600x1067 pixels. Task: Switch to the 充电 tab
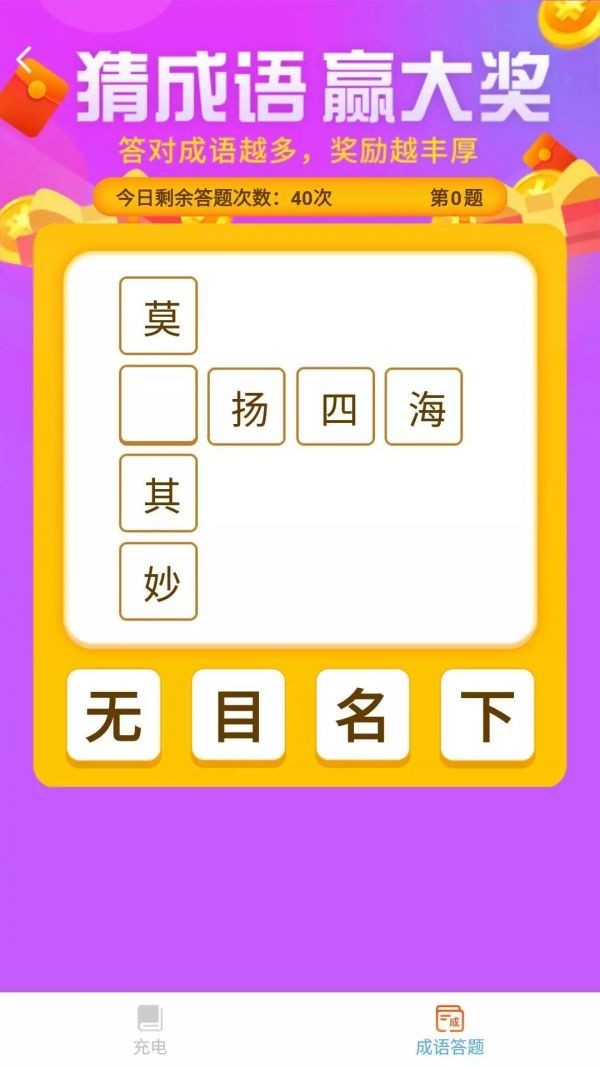coord(150,1031)
